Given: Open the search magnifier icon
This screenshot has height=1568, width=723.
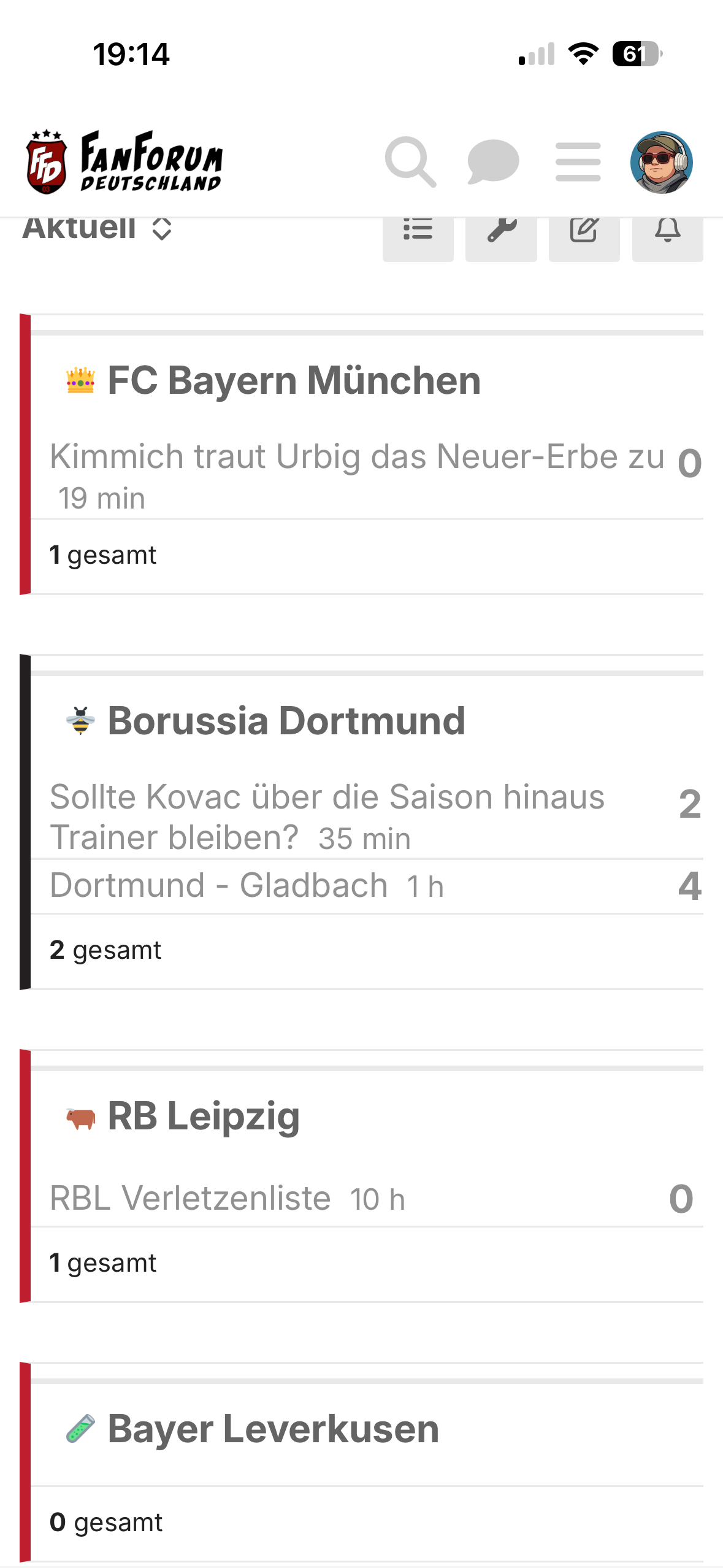Looking at the screenshot, I should [x=410, y=162].
